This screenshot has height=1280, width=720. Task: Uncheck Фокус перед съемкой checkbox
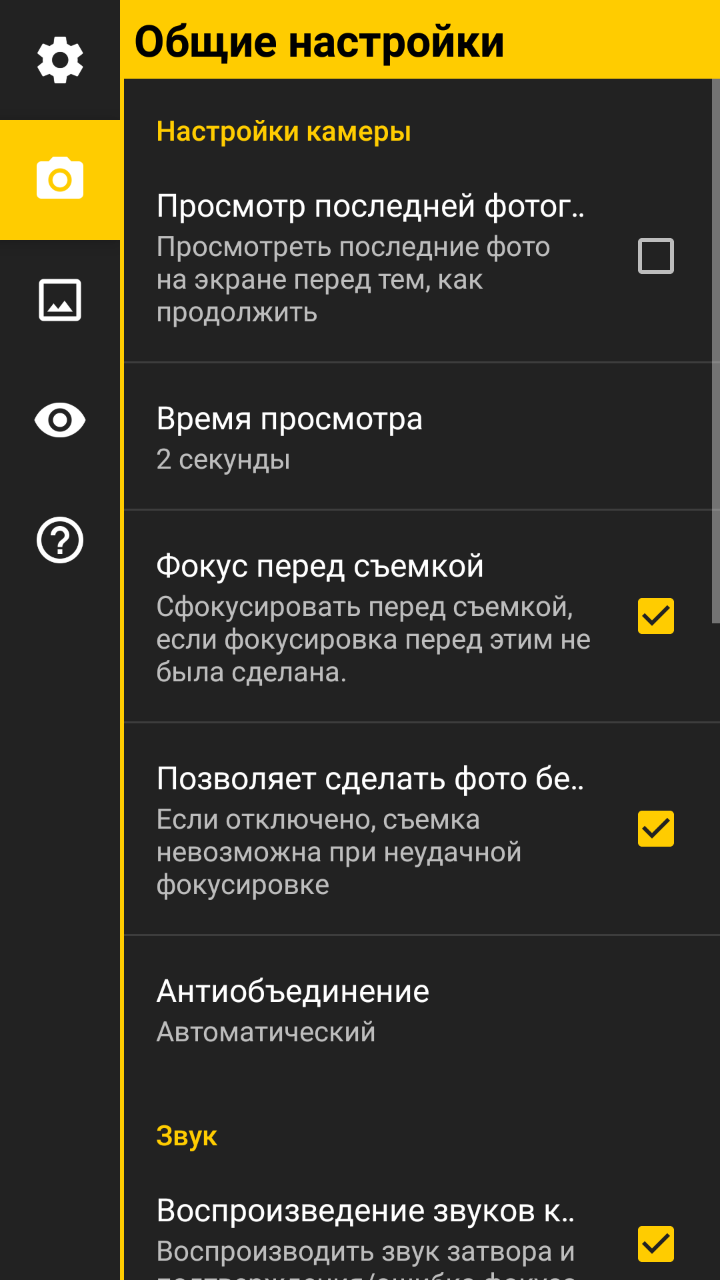tap(656, 616)
